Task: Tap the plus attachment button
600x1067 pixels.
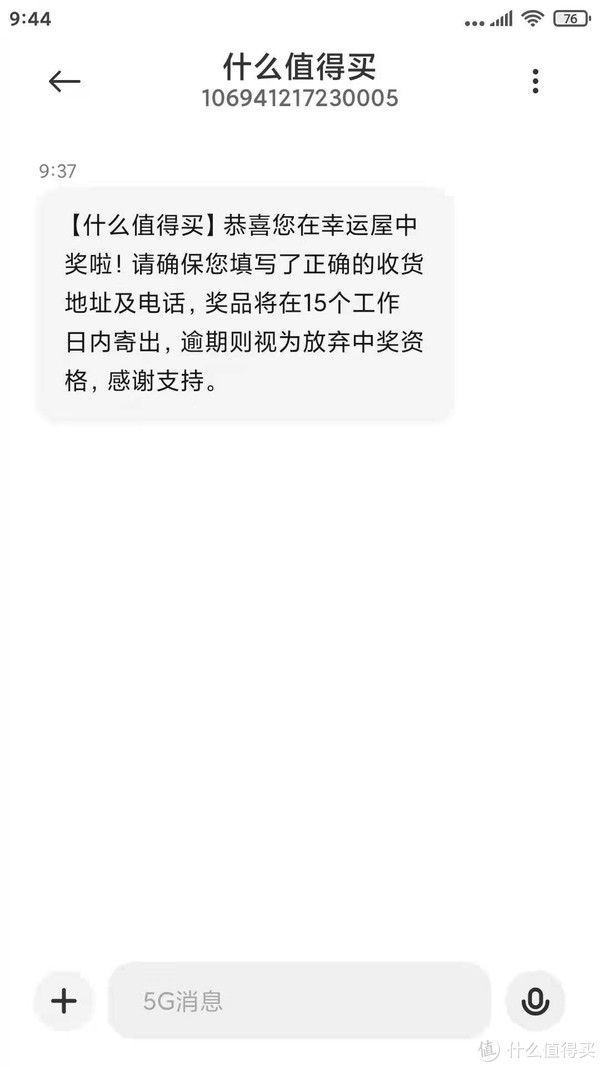Action: pyautogui.click(x=64, y=1000)
